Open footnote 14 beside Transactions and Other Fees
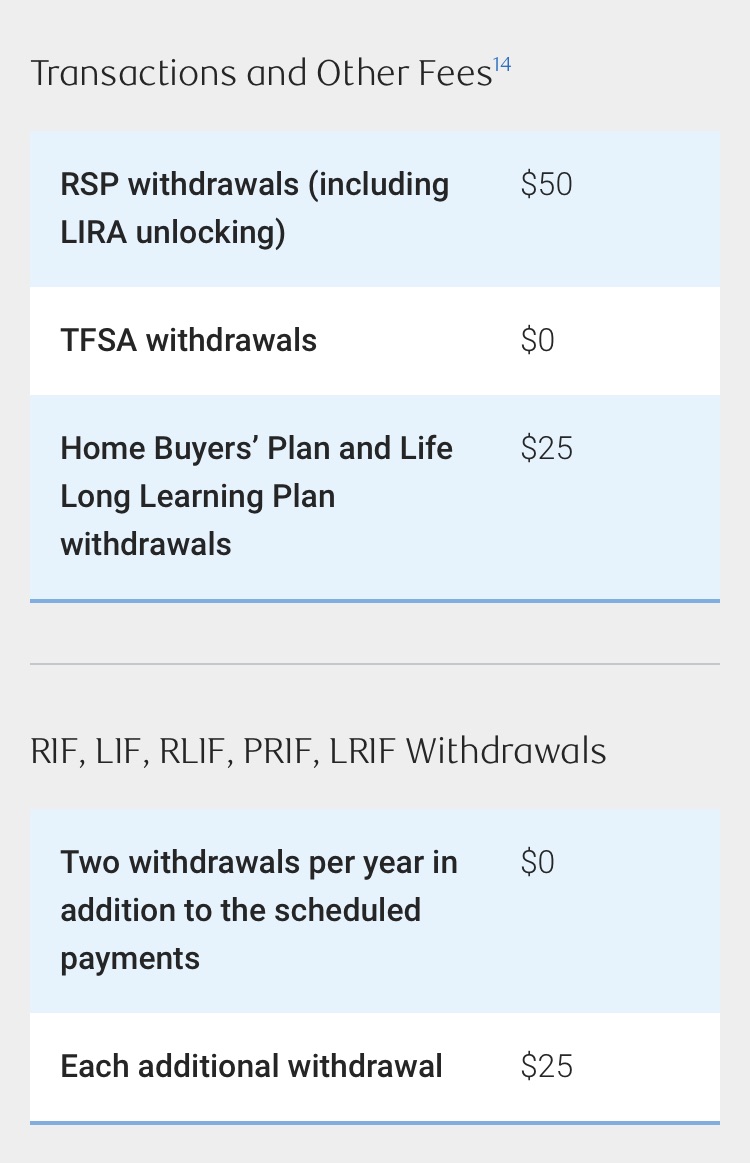This screenshot has width=750, height=1163. pyautogui.click(x=502, y=65)
